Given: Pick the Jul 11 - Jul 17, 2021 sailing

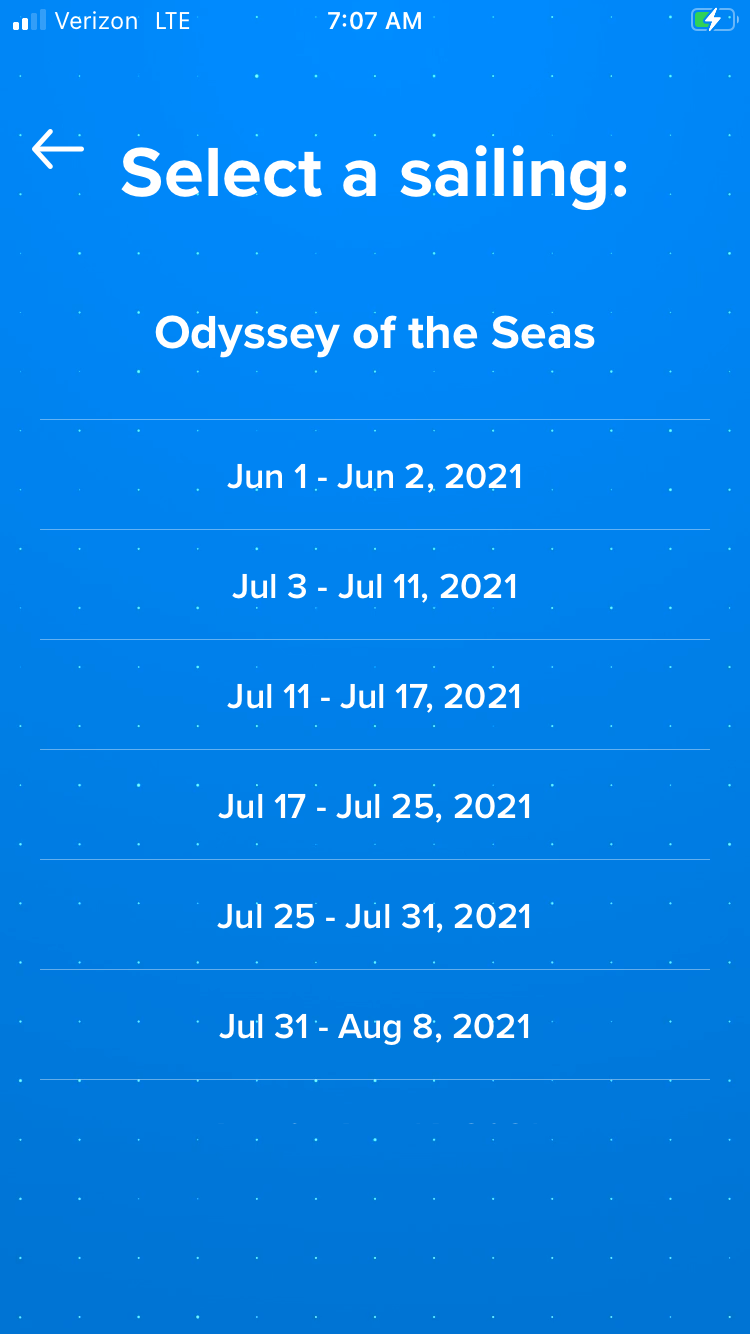Looking at the screenshot, I should click(375, 695).
